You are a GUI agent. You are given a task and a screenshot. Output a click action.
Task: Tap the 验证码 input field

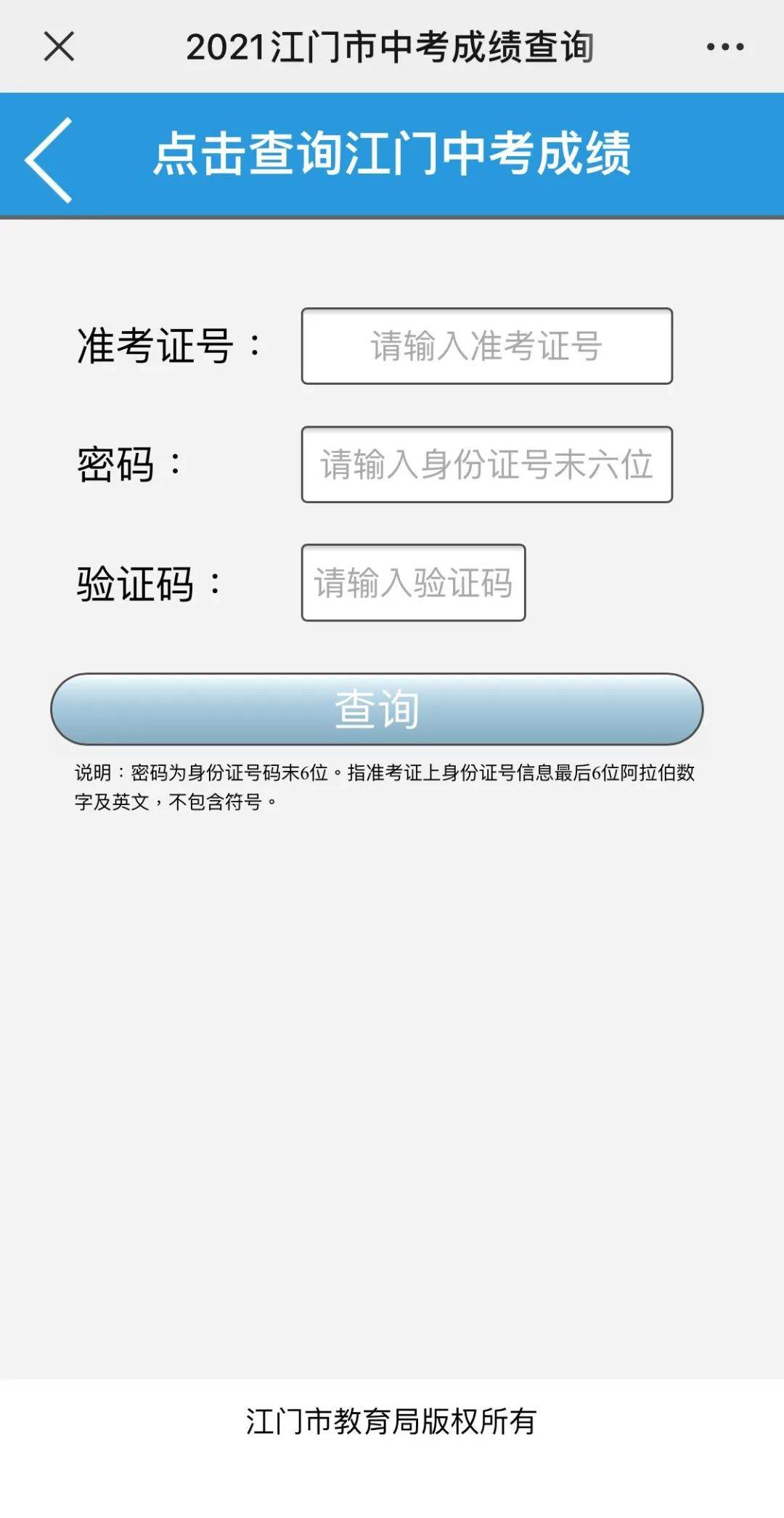tap(413, 583)
